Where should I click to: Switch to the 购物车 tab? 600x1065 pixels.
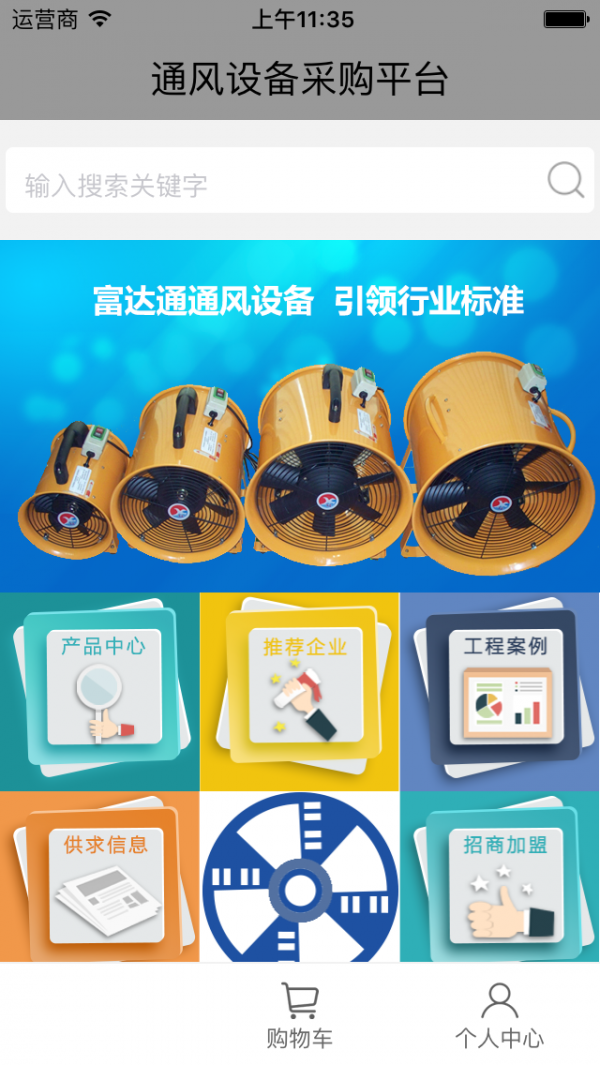click(300, 1015)
